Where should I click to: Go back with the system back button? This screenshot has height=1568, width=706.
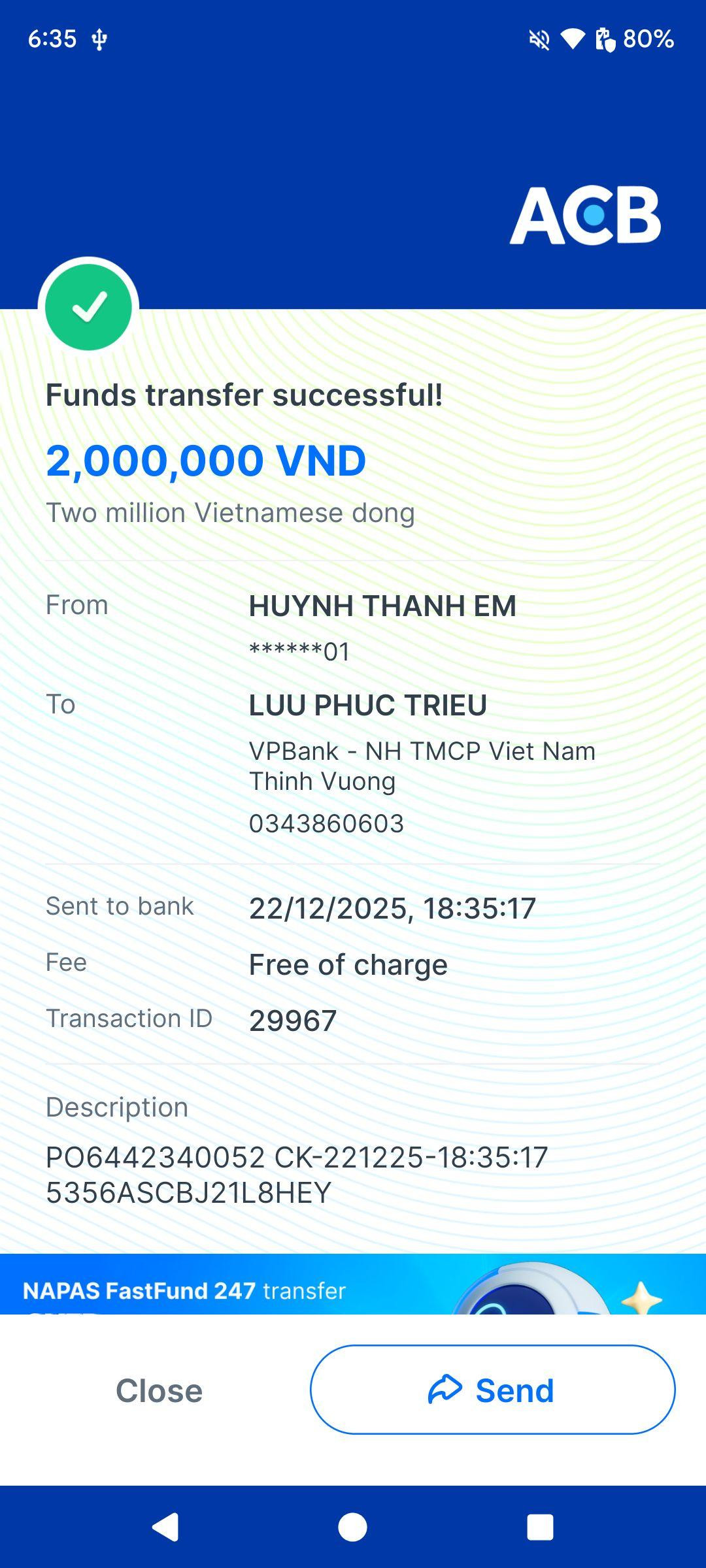click(x=165, y=1527)
